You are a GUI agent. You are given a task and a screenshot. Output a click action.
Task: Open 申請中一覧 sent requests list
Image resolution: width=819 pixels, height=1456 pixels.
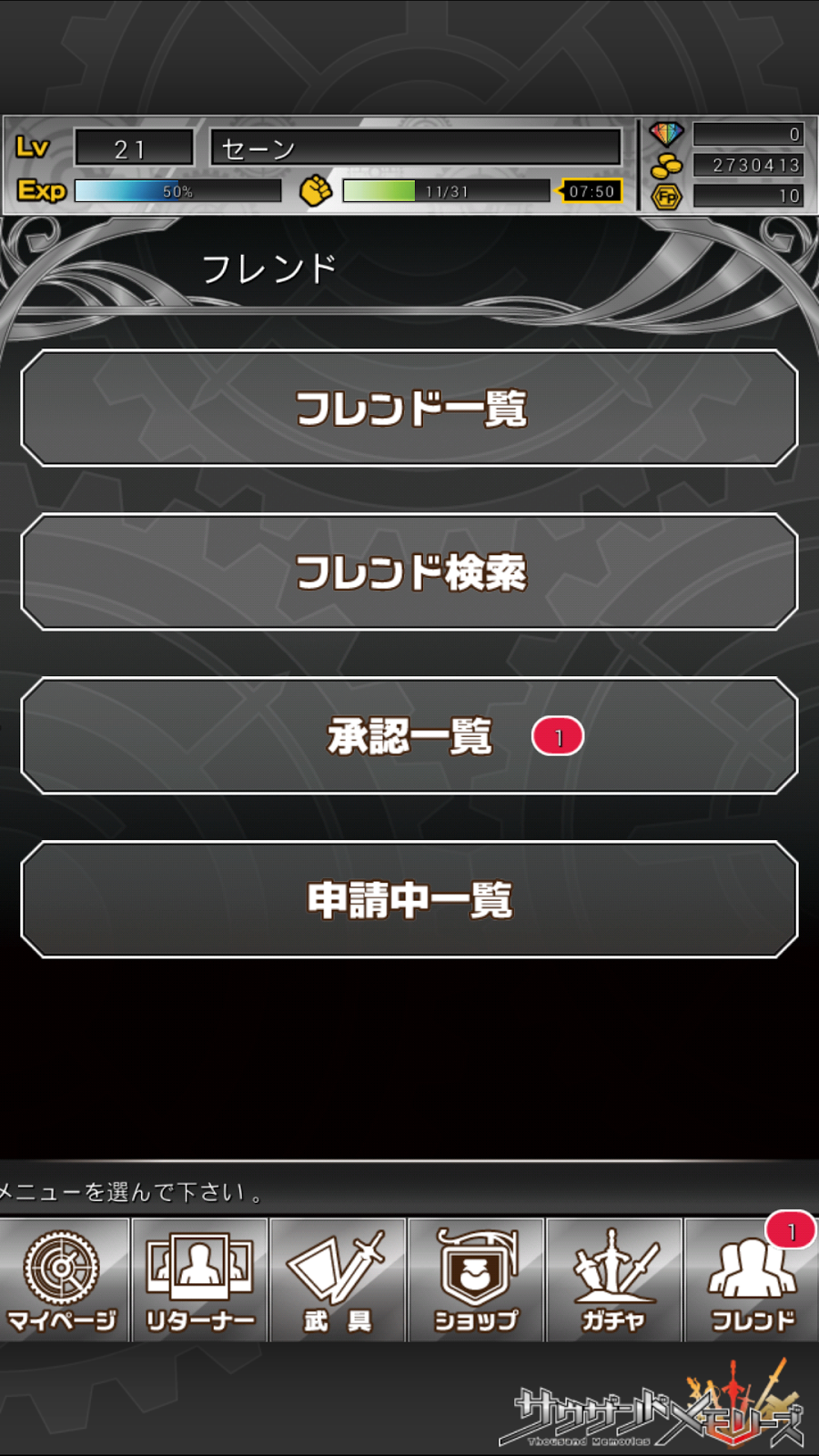tap(409, 899)
